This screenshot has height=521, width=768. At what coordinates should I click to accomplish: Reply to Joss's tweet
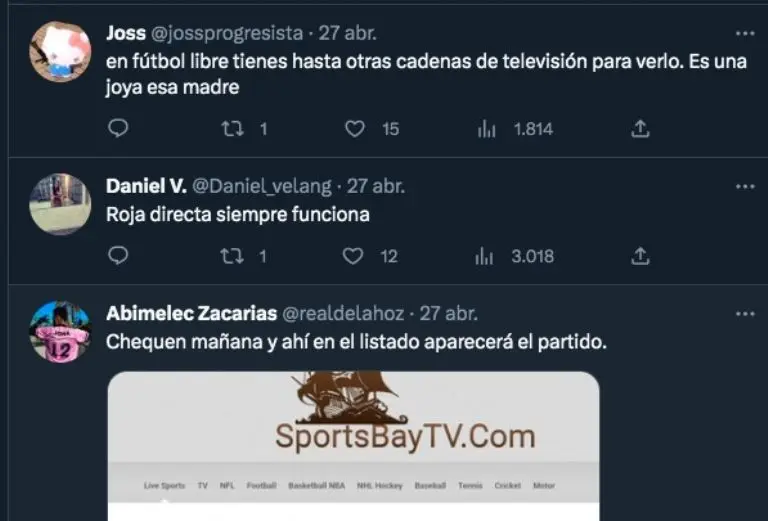tap(118, 129)
